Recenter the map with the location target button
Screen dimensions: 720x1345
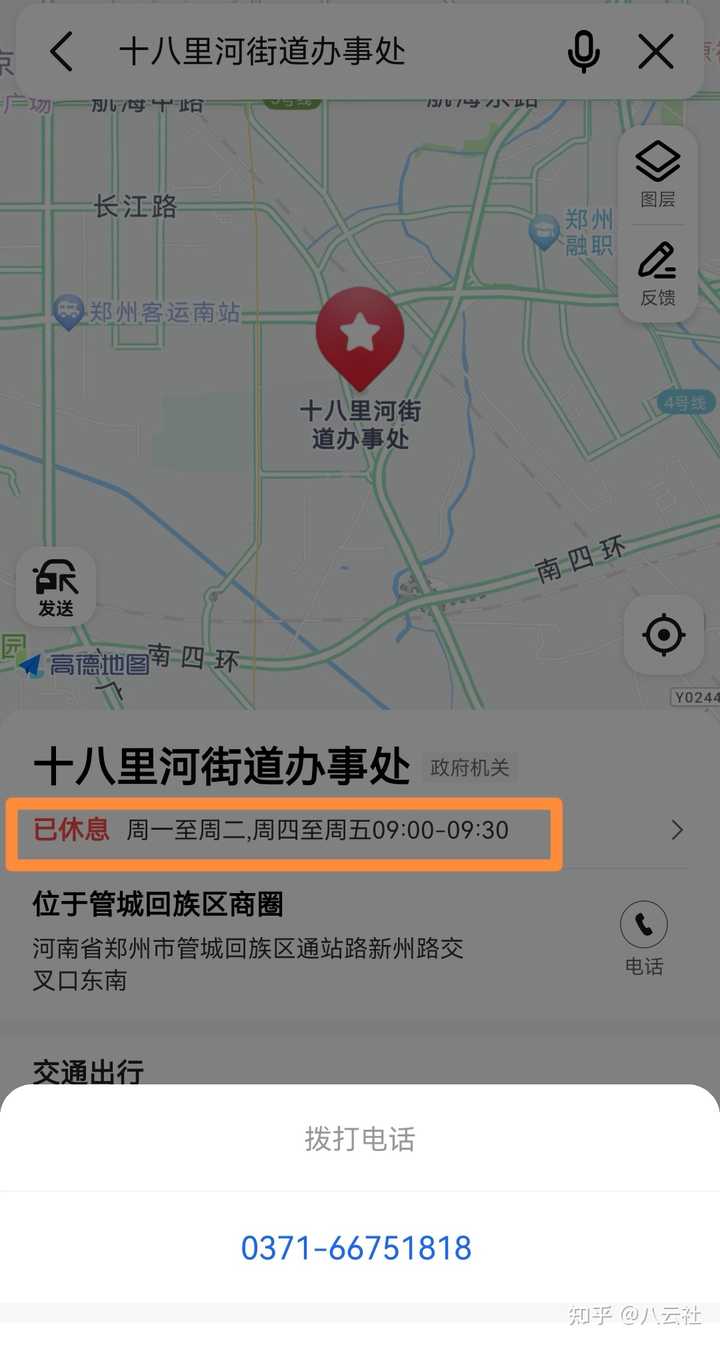tap(664, 634)
